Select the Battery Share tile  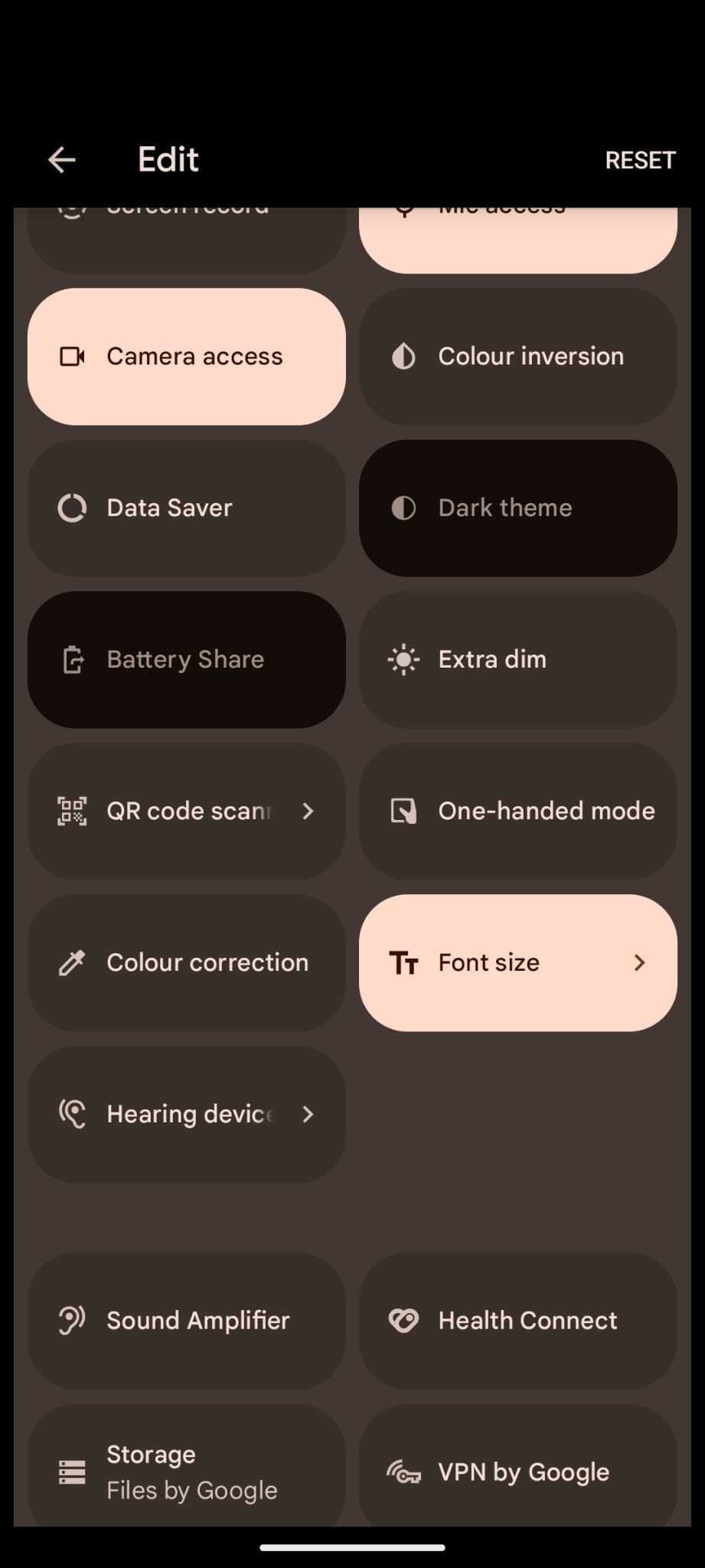click(186, 659)
